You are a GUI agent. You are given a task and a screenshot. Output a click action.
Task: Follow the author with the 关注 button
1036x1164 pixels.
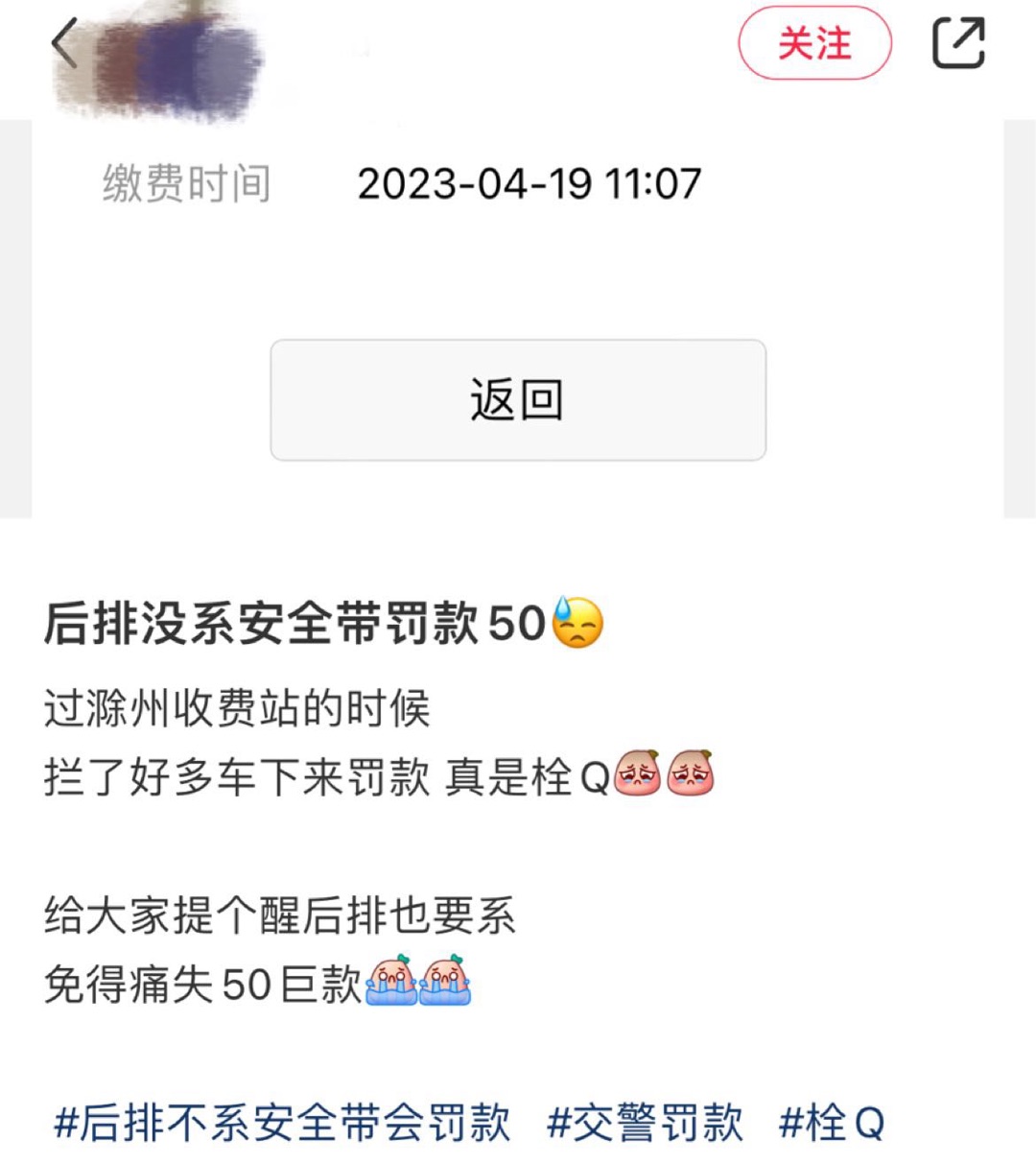pyautogui.click(x=814, y=43)
